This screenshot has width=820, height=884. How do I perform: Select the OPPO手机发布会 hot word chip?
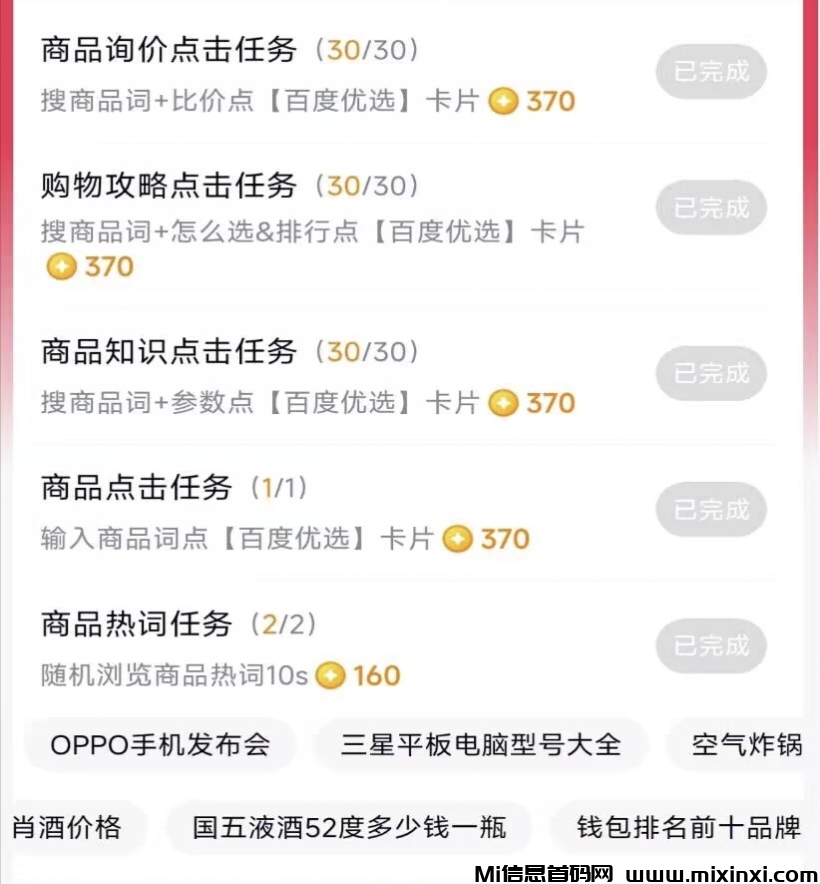pos(160,745)
